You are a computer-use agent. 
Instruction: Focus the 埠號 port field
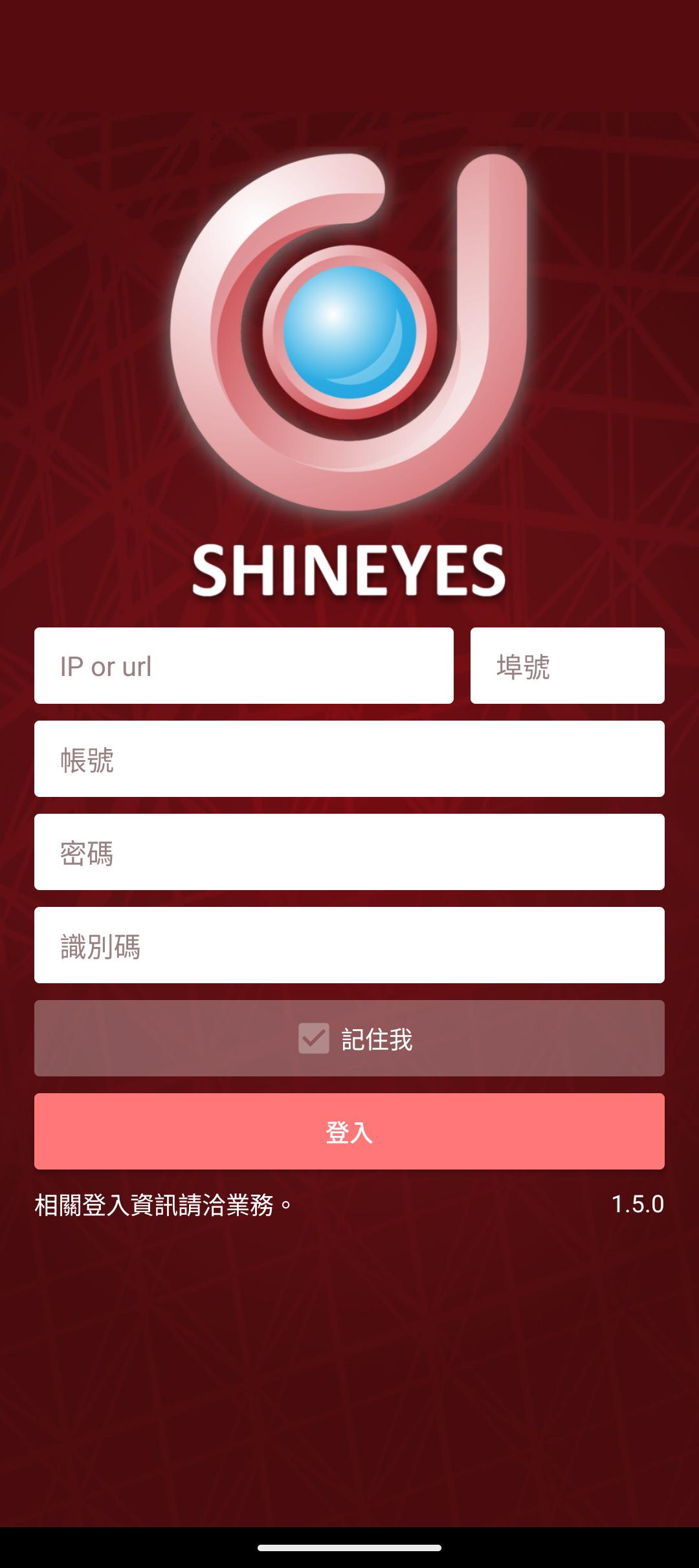click(567, 666)
